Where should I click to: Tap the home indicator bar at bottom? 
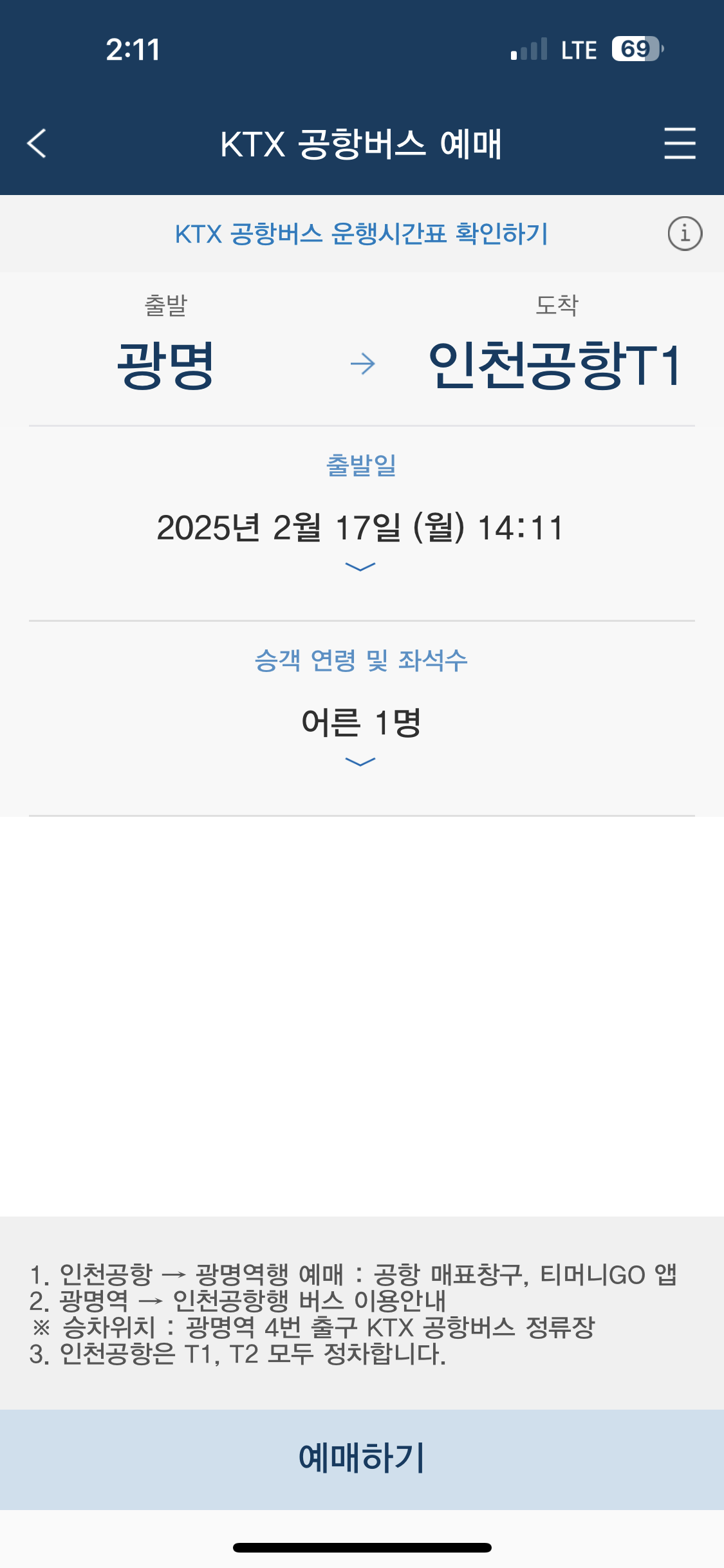(362, 1547)
